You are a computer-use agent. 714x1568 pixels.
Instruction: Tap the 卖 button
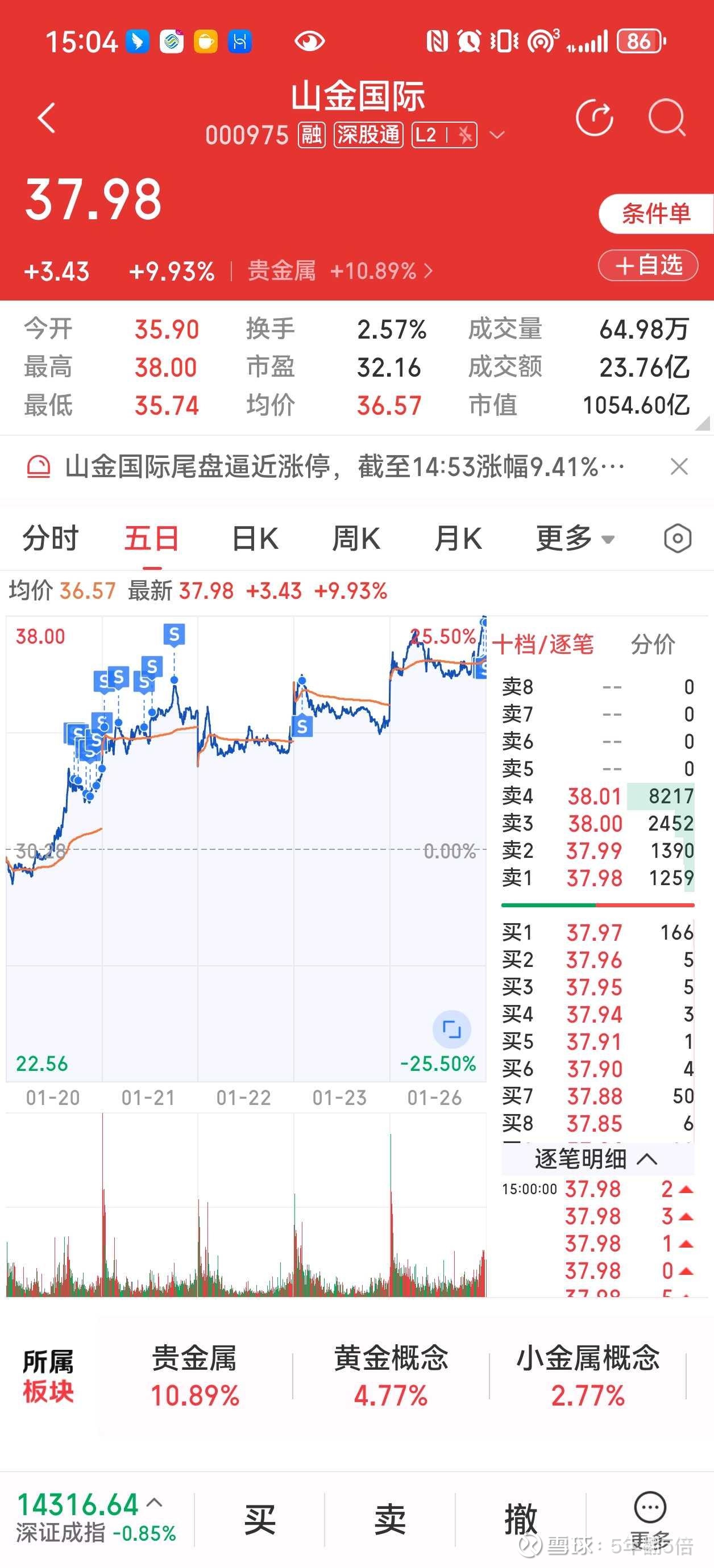390,1520
